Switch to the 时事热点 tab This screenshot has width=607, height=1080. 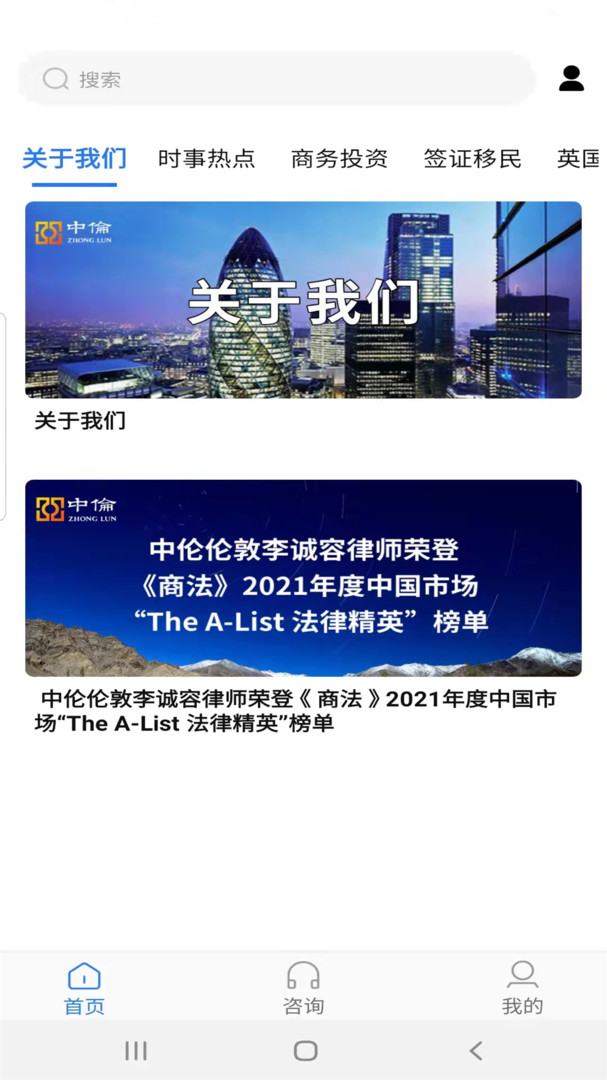pyautogui.click(x=207, y=159)
